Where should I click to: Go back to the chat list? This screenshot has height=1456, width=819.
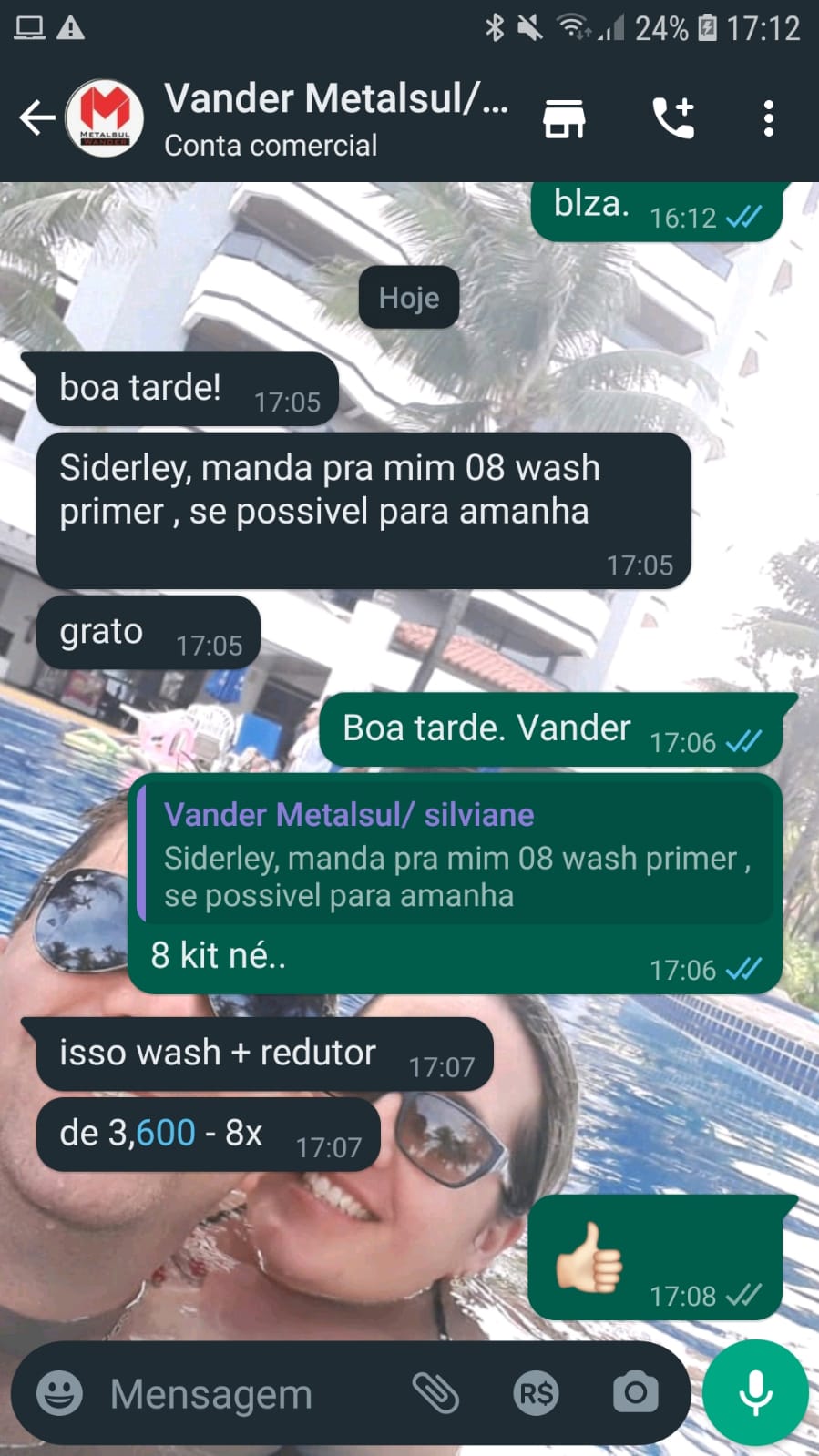tap(36, 118)
